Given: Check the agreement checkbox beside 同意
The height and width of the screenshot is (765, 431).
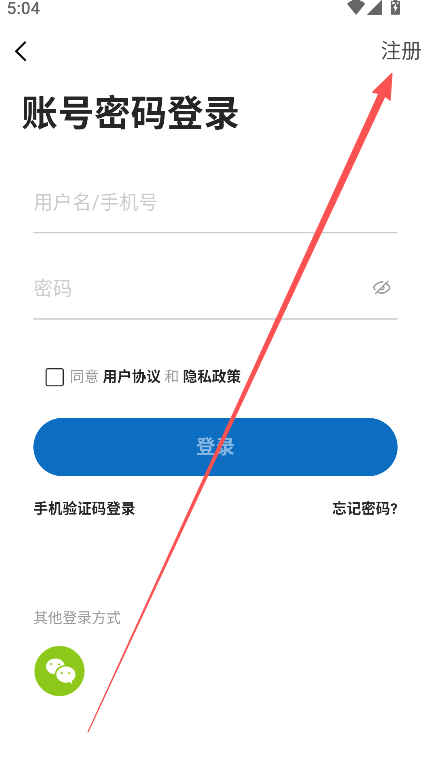Looking at the screenshot, I should [55, 377].
